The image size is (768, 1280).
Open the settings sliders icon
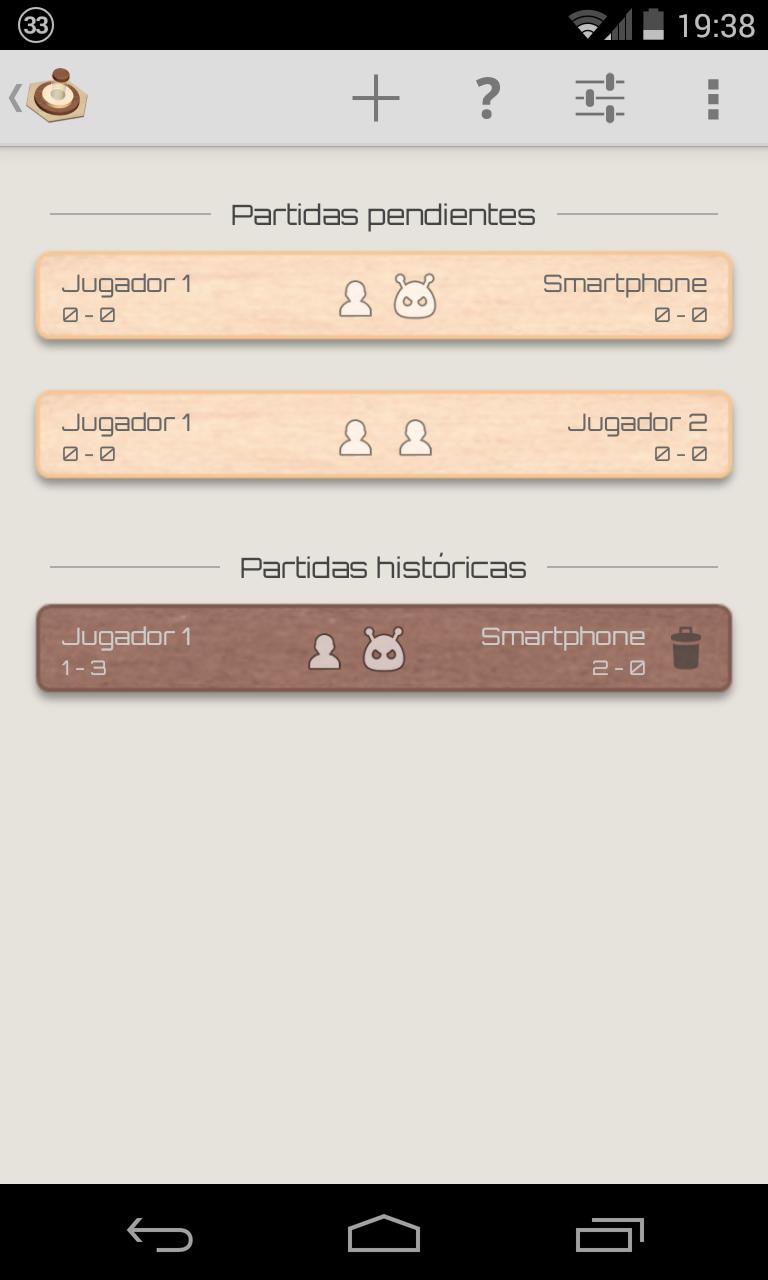point(600,98)
